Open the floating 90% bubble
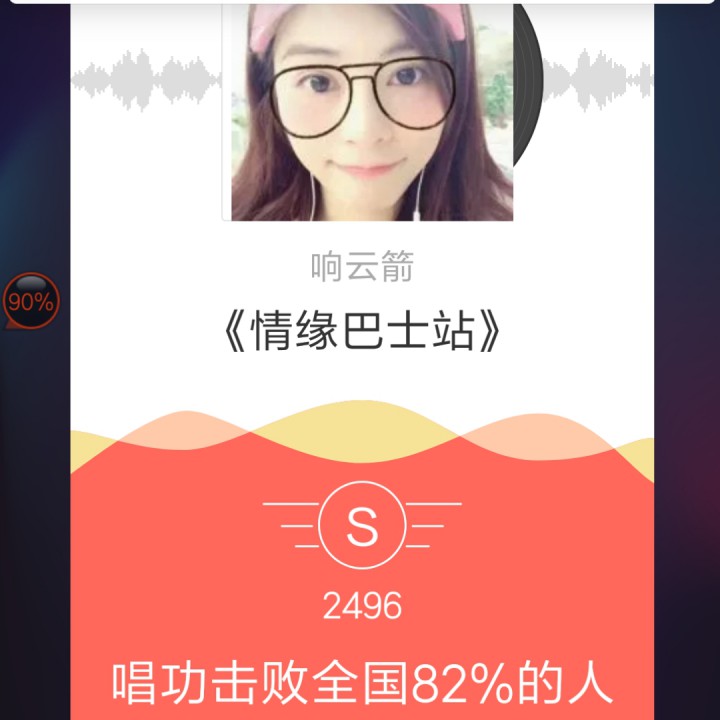 (x=31, y=301)
